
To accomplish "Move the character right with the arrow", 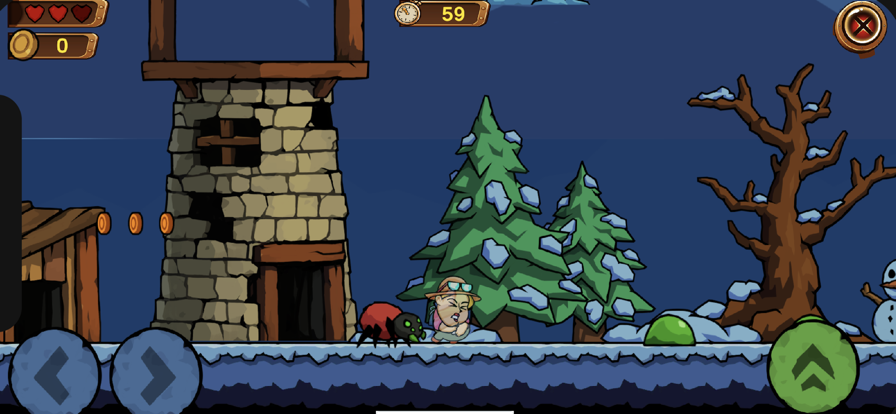I will (x=155, y=374).
